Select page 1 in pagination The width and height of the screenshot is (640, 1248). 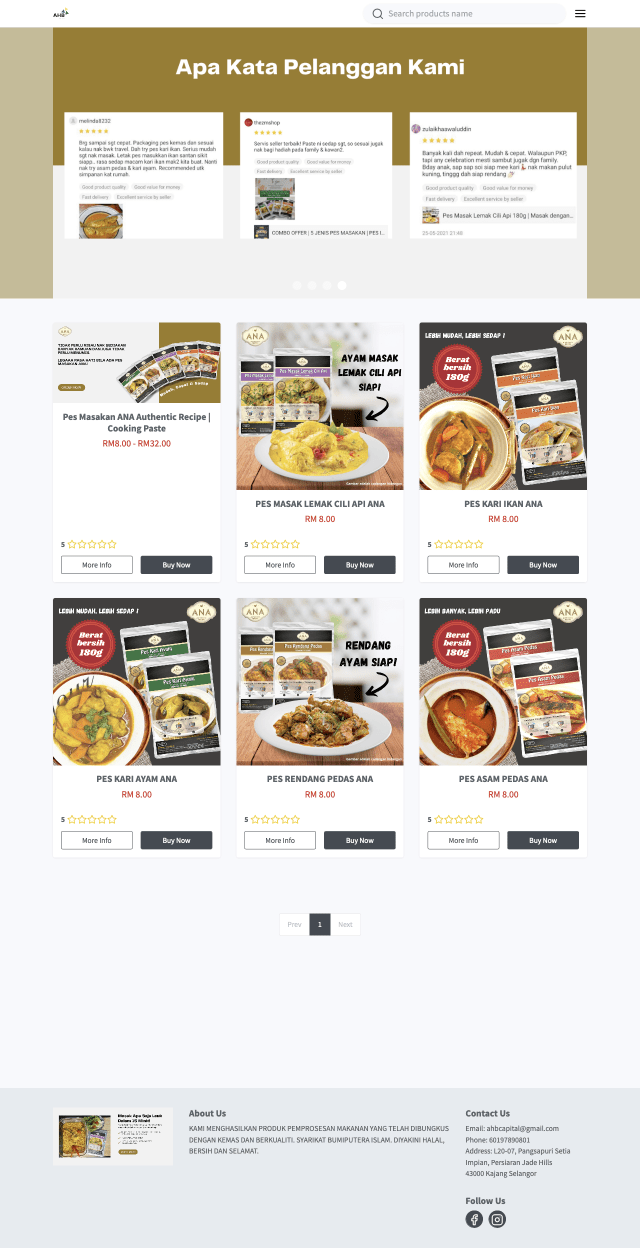320,924
